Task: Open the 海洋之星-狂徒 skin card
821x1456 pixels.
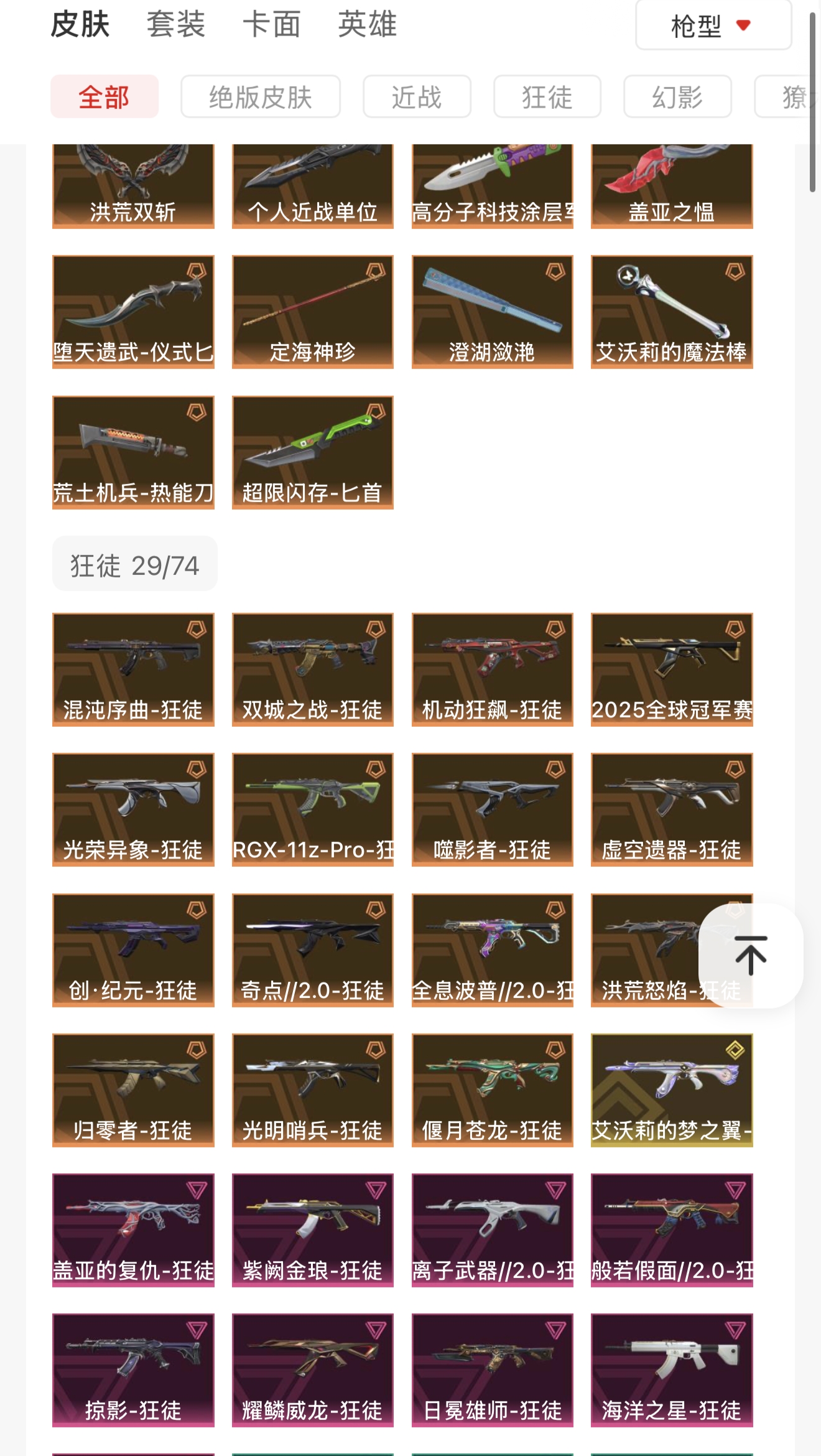Action: click(x=671, y=1370)
